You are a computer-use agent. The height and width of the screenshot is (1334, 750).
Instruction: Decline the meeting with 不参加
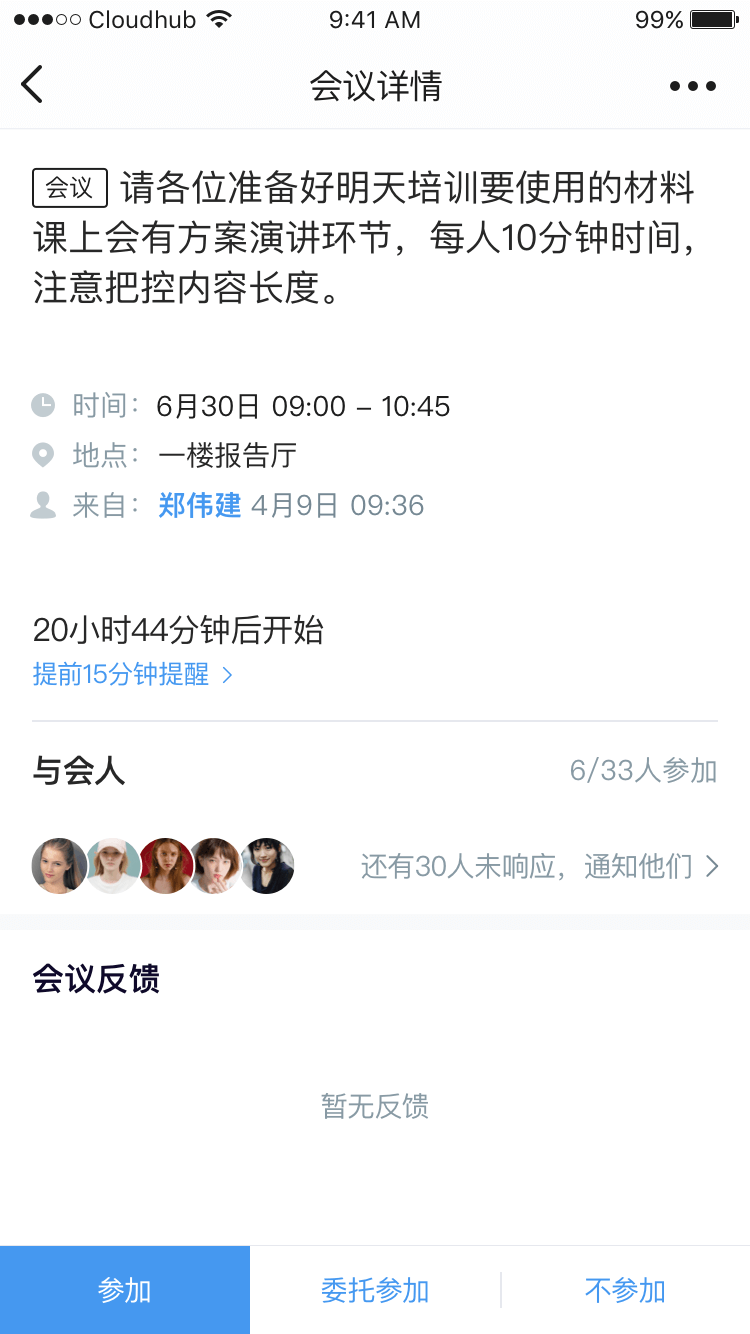tap(625, 1290)
